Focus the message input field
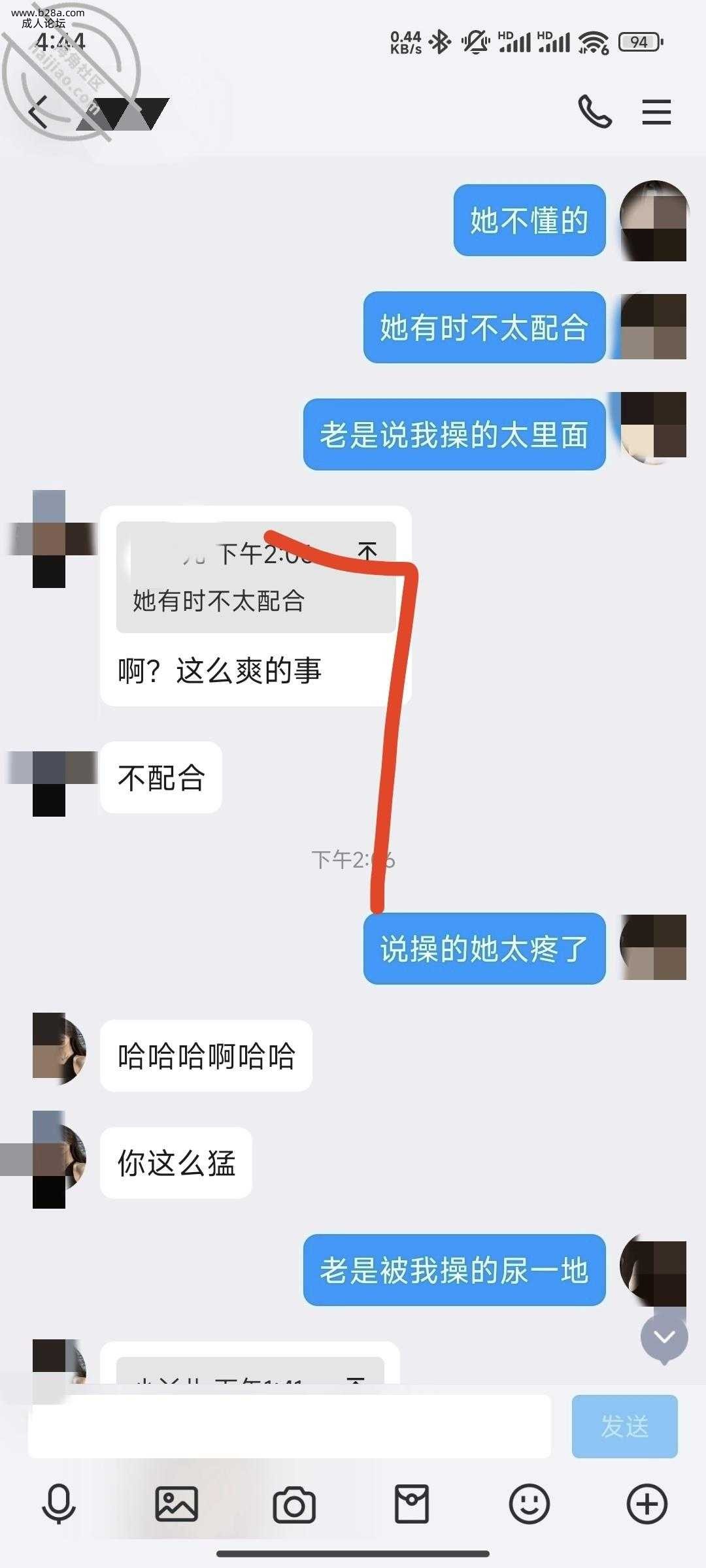 pos(289,1426)
